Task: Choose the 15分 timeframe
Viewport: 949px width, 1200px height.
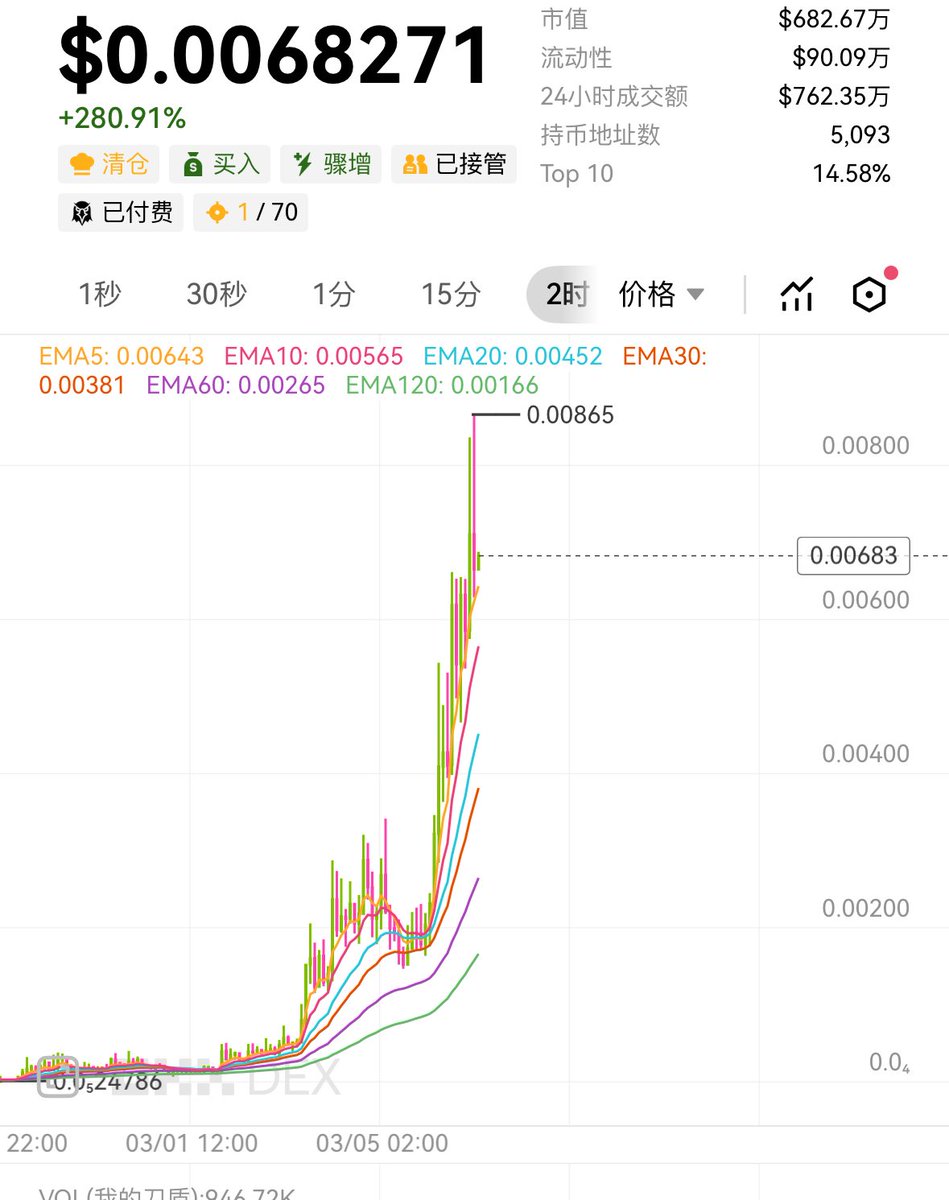Action: pyautogui.click(x=450, y=294)
